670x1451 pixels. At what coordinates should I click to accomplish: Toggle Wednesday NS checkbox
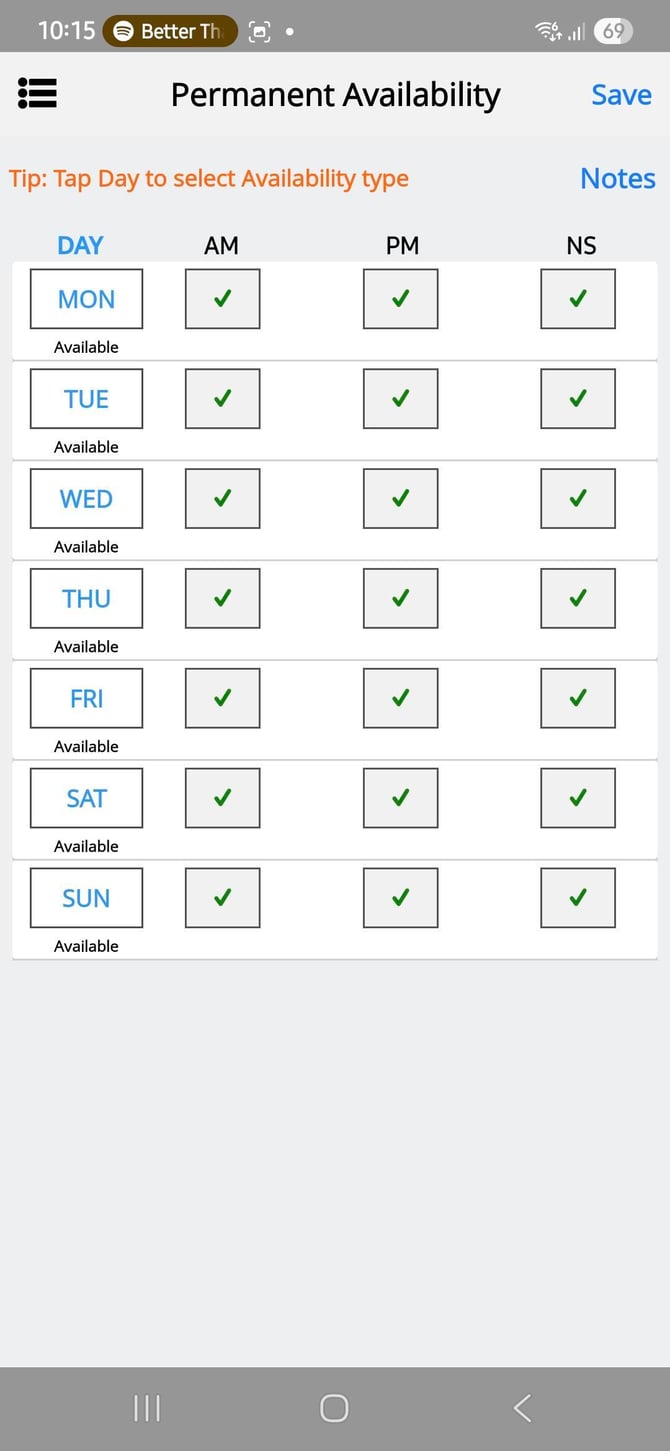[x=578, y=499]
